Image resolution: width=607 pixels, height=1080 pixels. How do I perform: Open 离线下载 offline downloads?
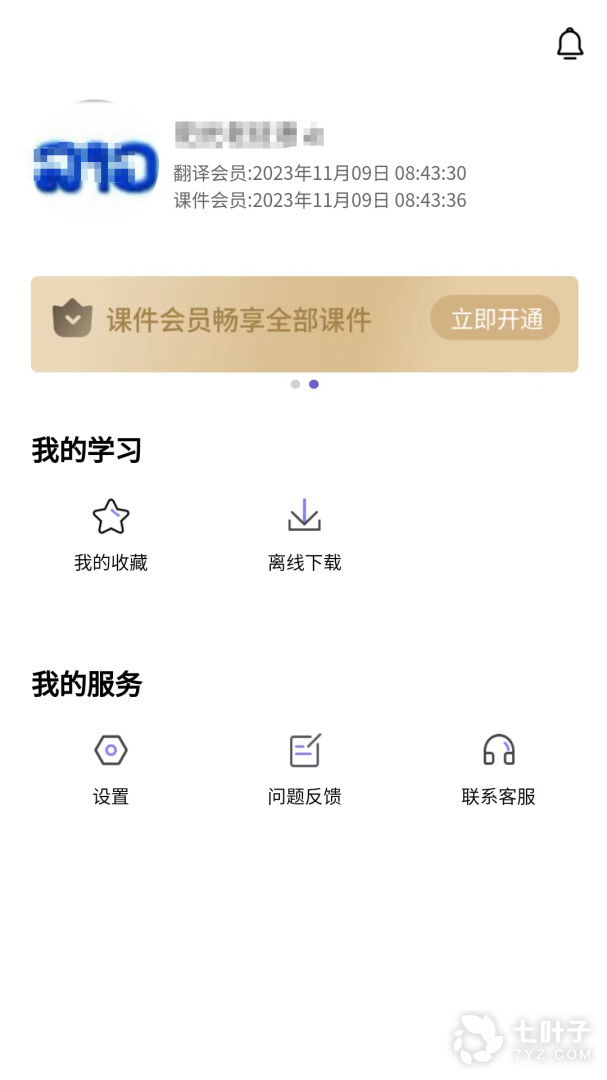[x=304, y=535]
